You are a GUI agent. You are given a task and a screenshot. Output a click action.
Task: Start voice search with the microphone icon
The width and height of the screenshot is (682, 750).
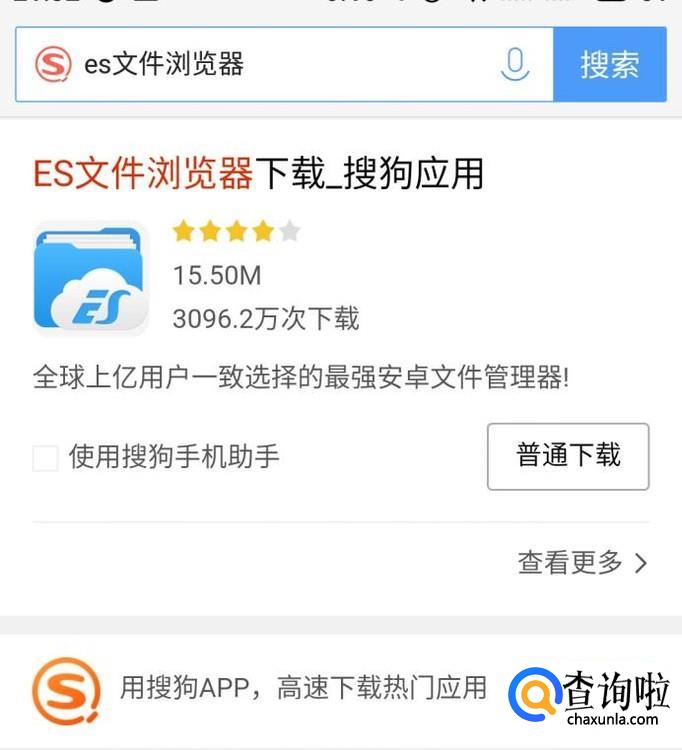[514, 65]
